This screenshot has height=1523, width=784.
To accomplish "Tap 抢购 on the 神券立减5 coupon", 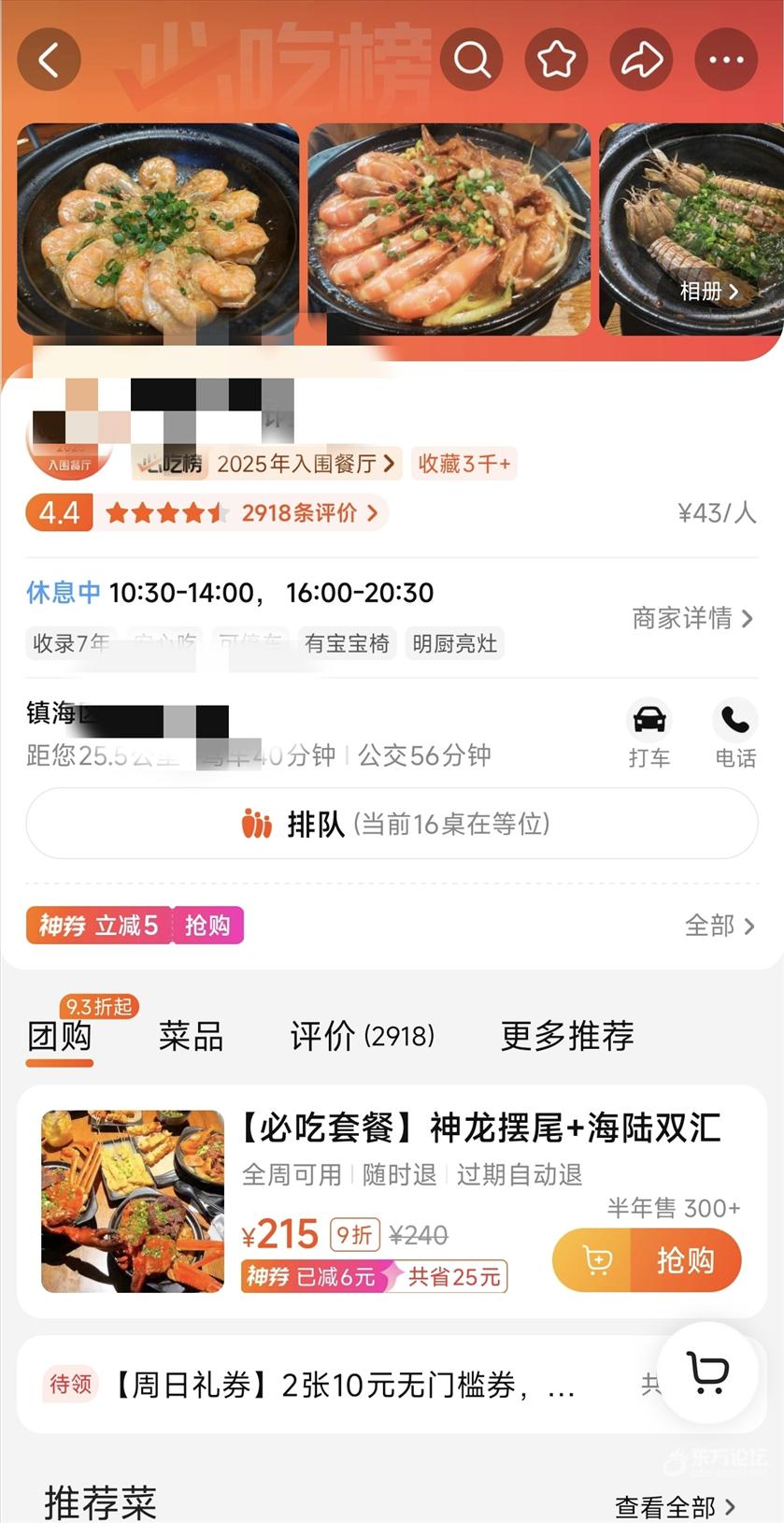I will [x=207, y=926].
